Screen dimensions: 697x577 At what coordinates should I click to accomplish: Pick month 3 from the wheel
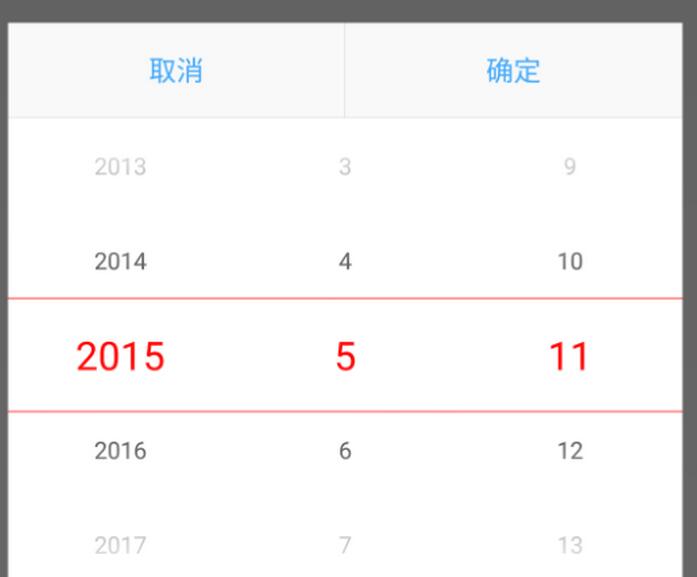pos(345,167)
